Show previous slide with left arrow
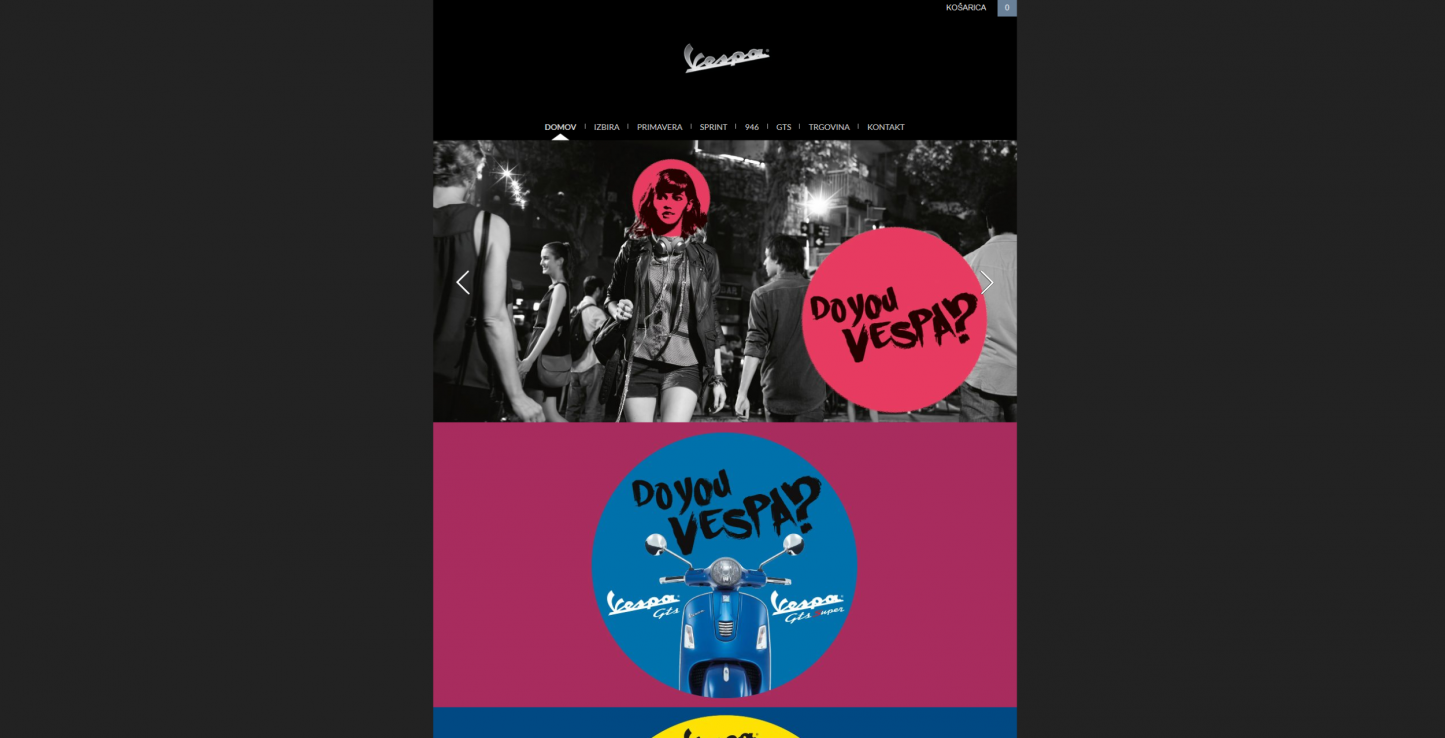Viewport: 1445px width, 738px height. (462, 283)
